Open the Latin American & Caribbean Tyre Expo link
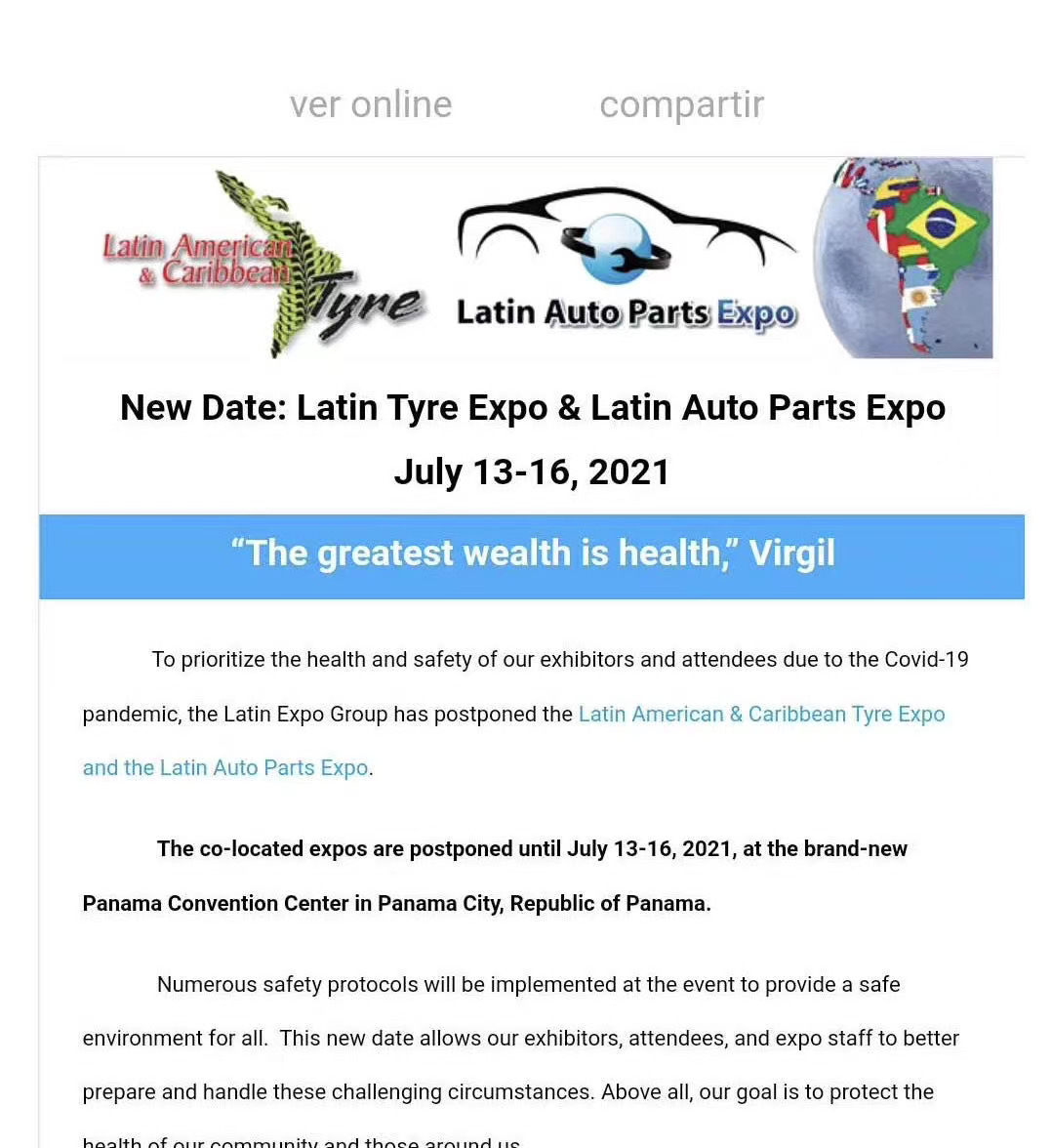 (x=761, y=714)
